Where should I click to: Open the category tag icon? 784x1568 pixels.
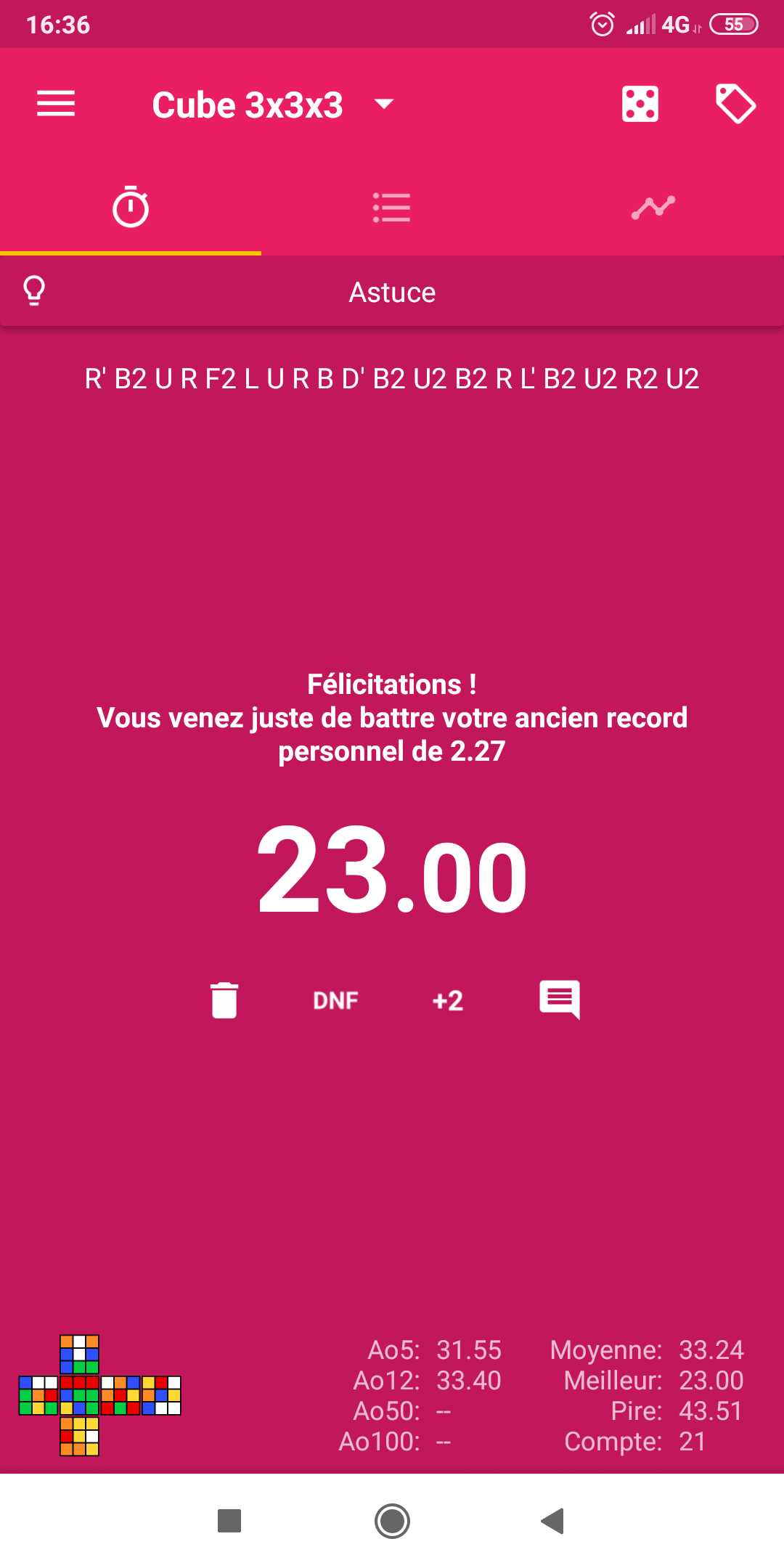735,104
